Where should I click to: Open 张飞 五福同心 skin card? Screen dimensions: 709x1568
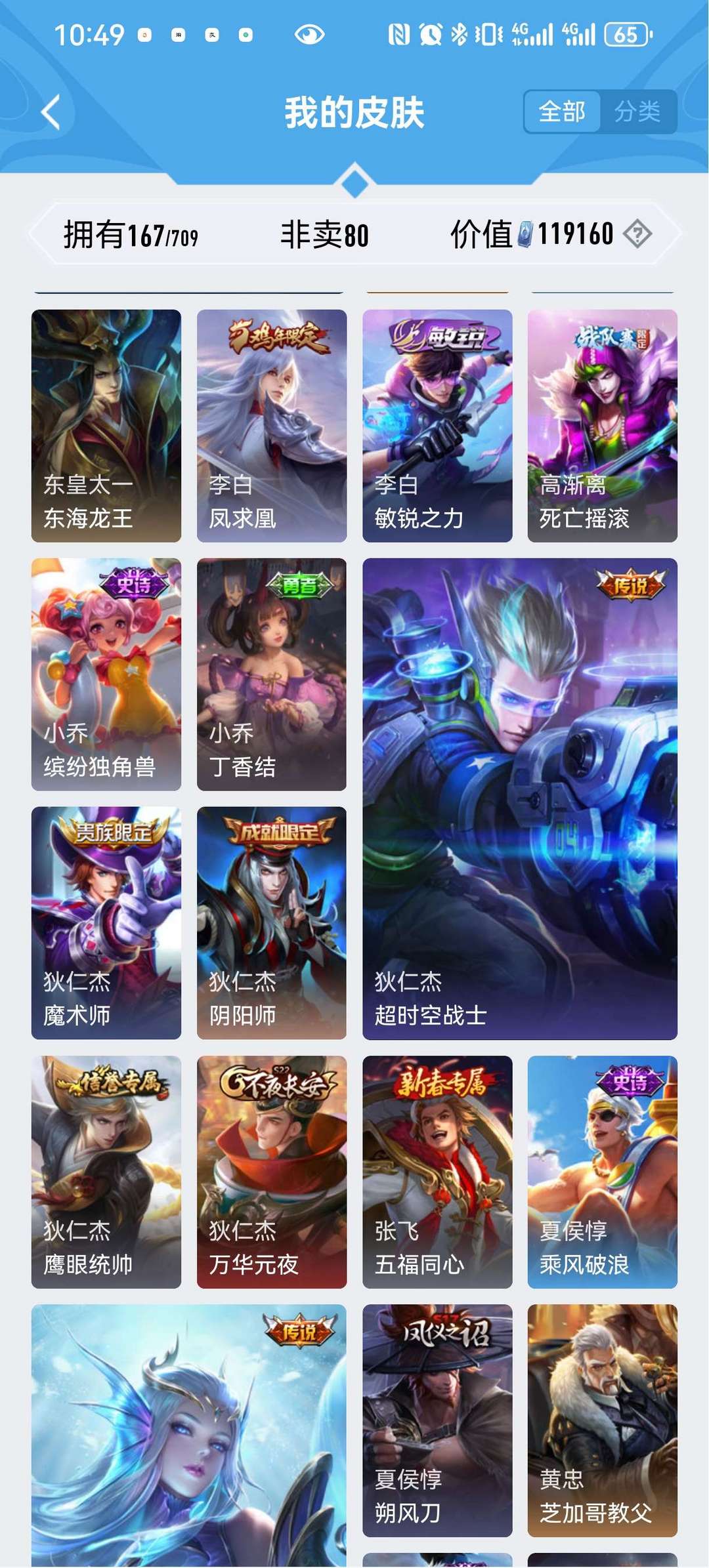click(x=437, y=1172)
